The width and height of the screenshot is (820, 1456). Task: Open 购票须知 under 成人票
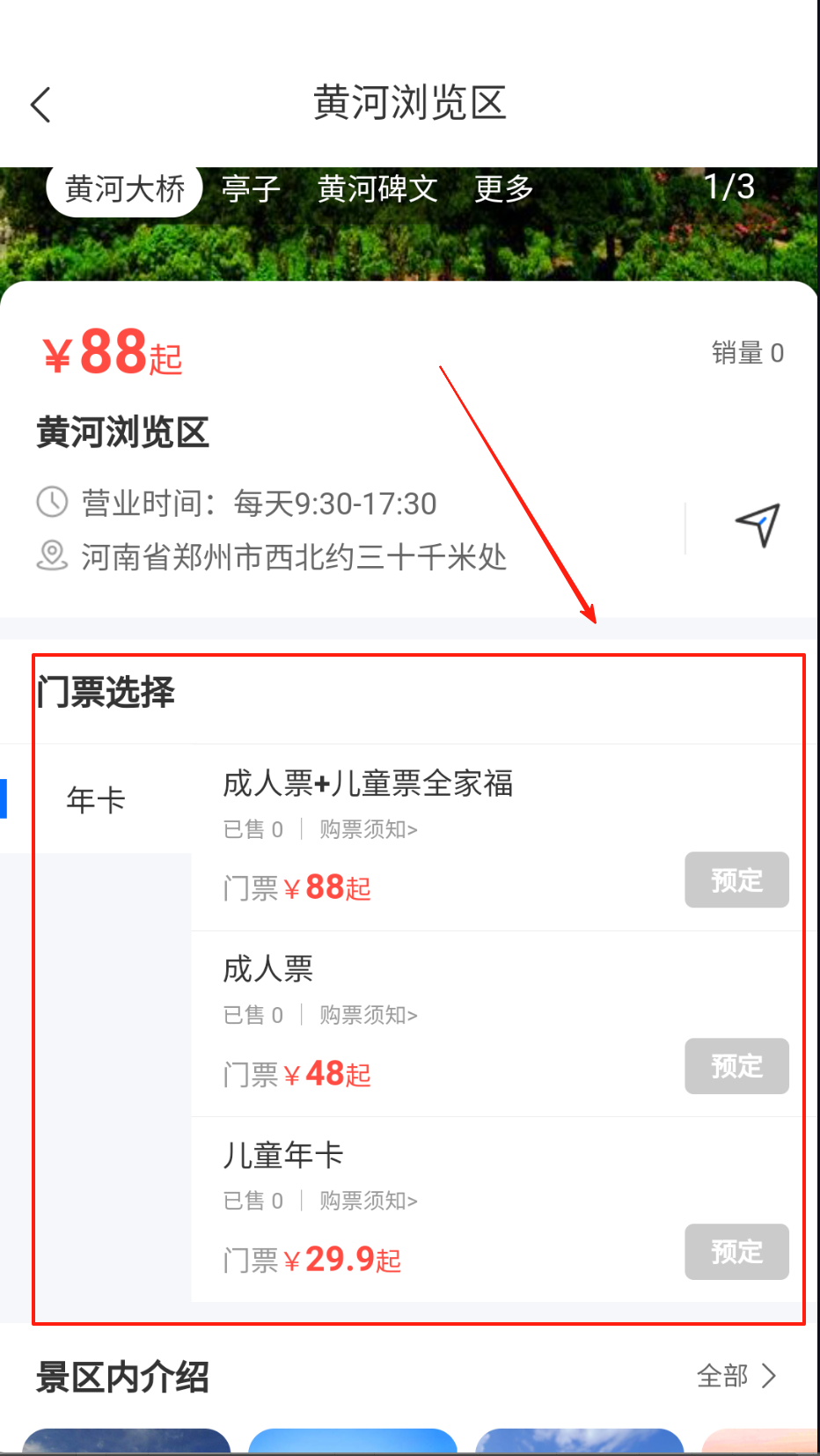369,1015
